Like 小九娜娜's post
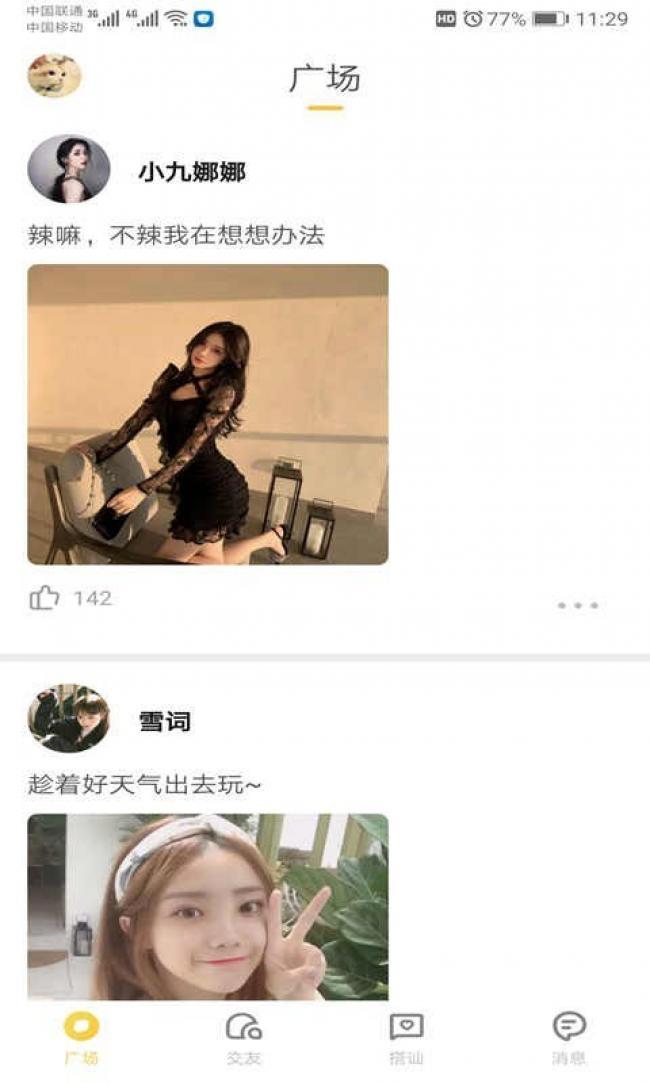 pyautogui.click(x=44, y=597)
